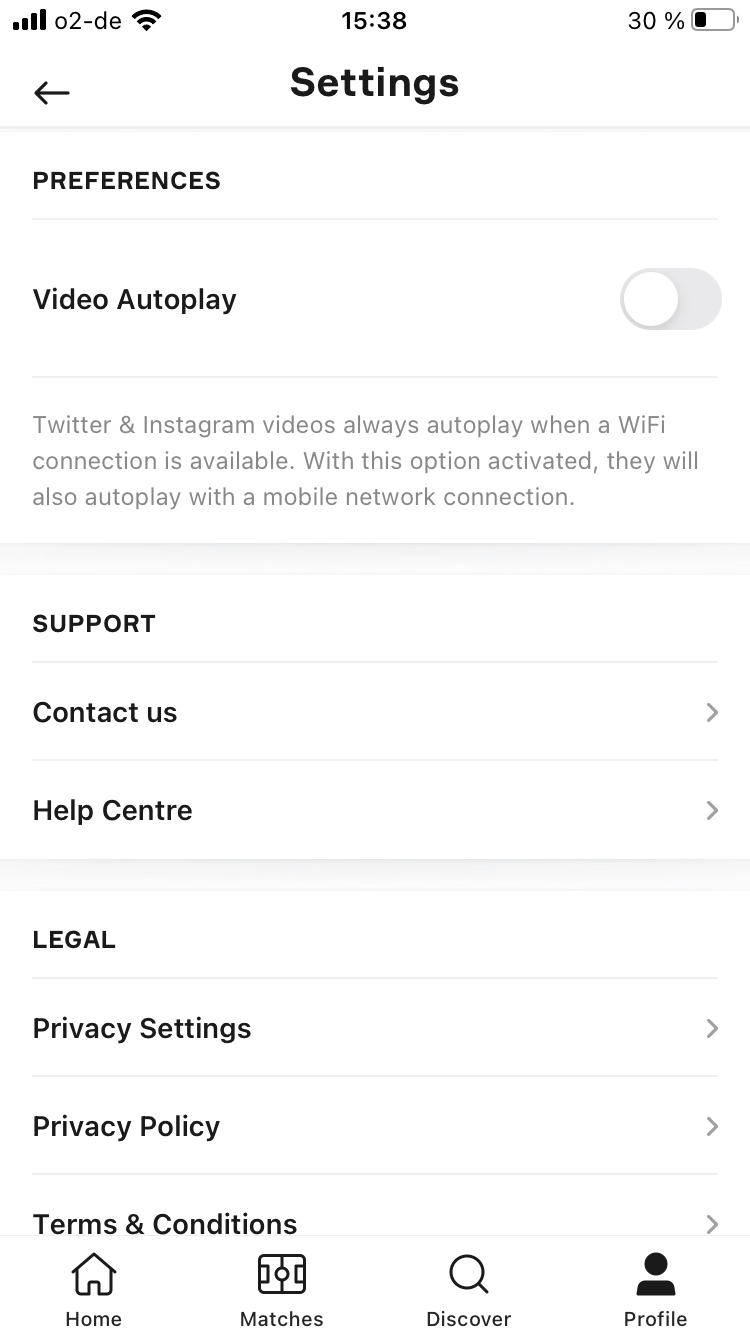The height and width of the screenshot is (1334, 750).
Task: Open Contact us
Action: pos(375,712)
